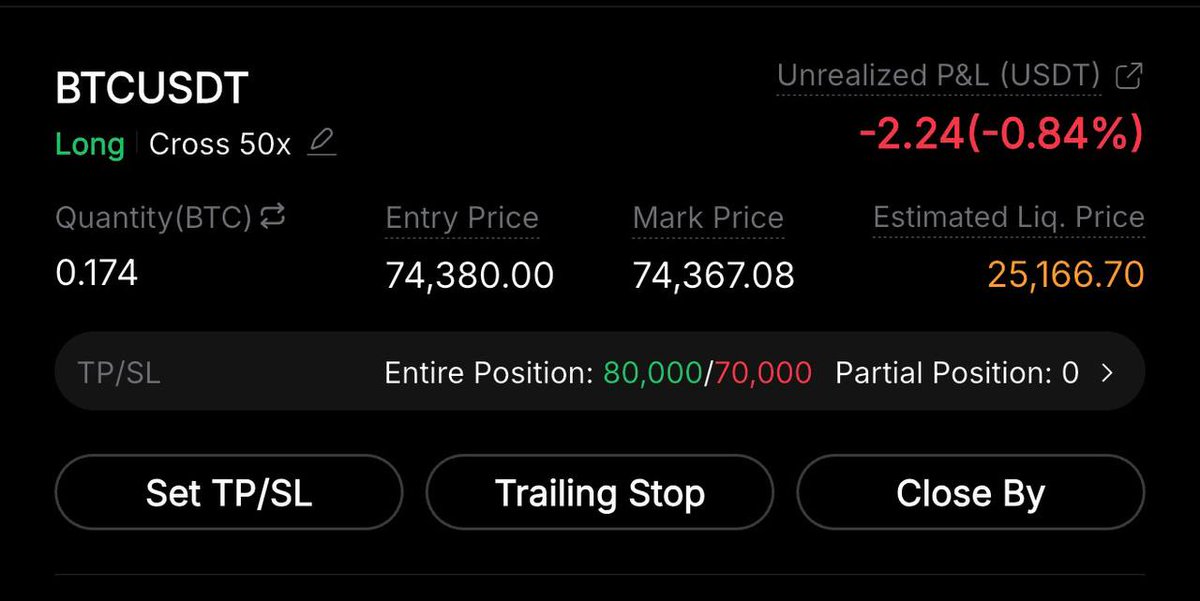
Task: Choose the Close By option
Action: 970,493
